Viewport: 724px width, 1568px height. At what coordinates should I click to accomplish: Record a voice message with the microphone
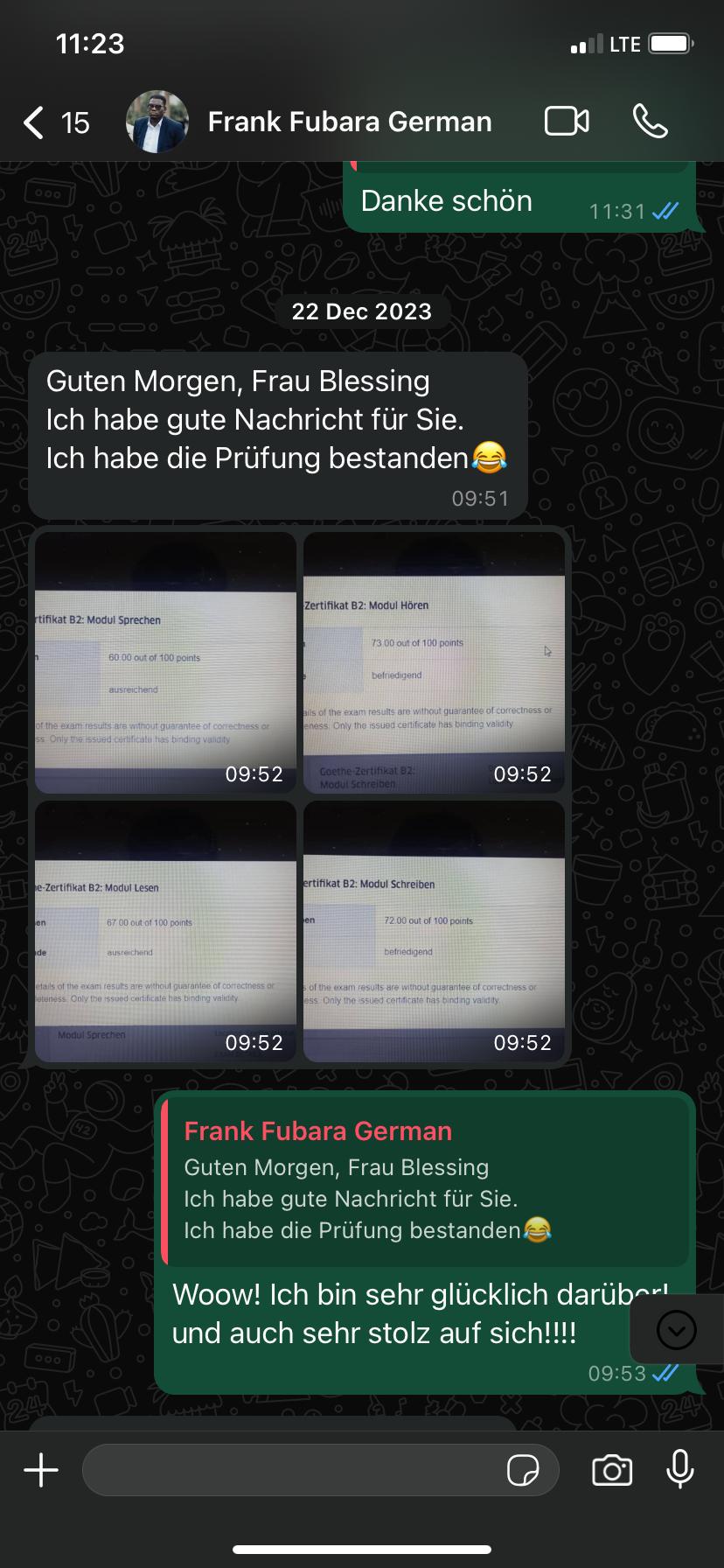click(679, 1470)
